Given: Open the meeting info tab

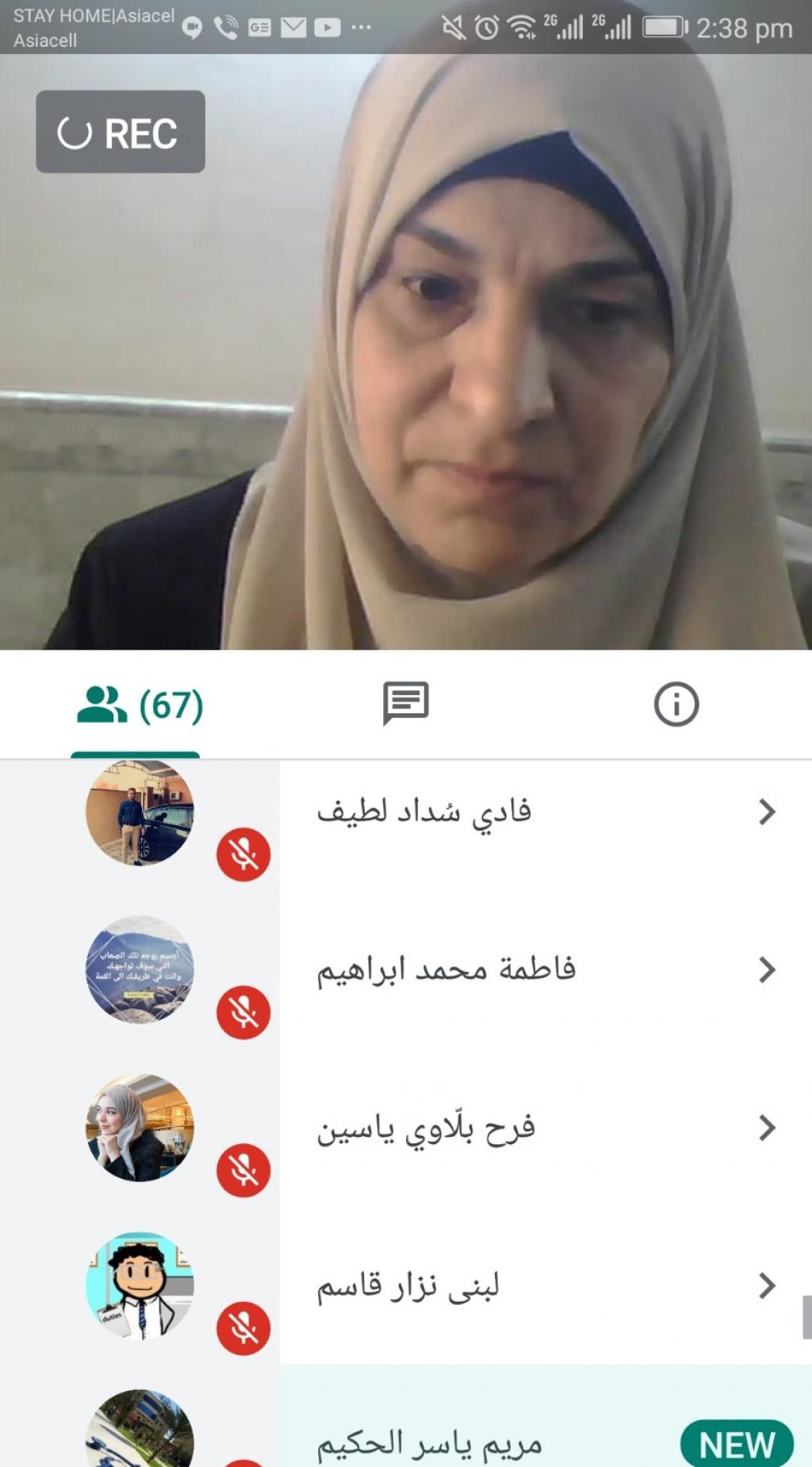Looking at the screenshot, I should [676, 704].
